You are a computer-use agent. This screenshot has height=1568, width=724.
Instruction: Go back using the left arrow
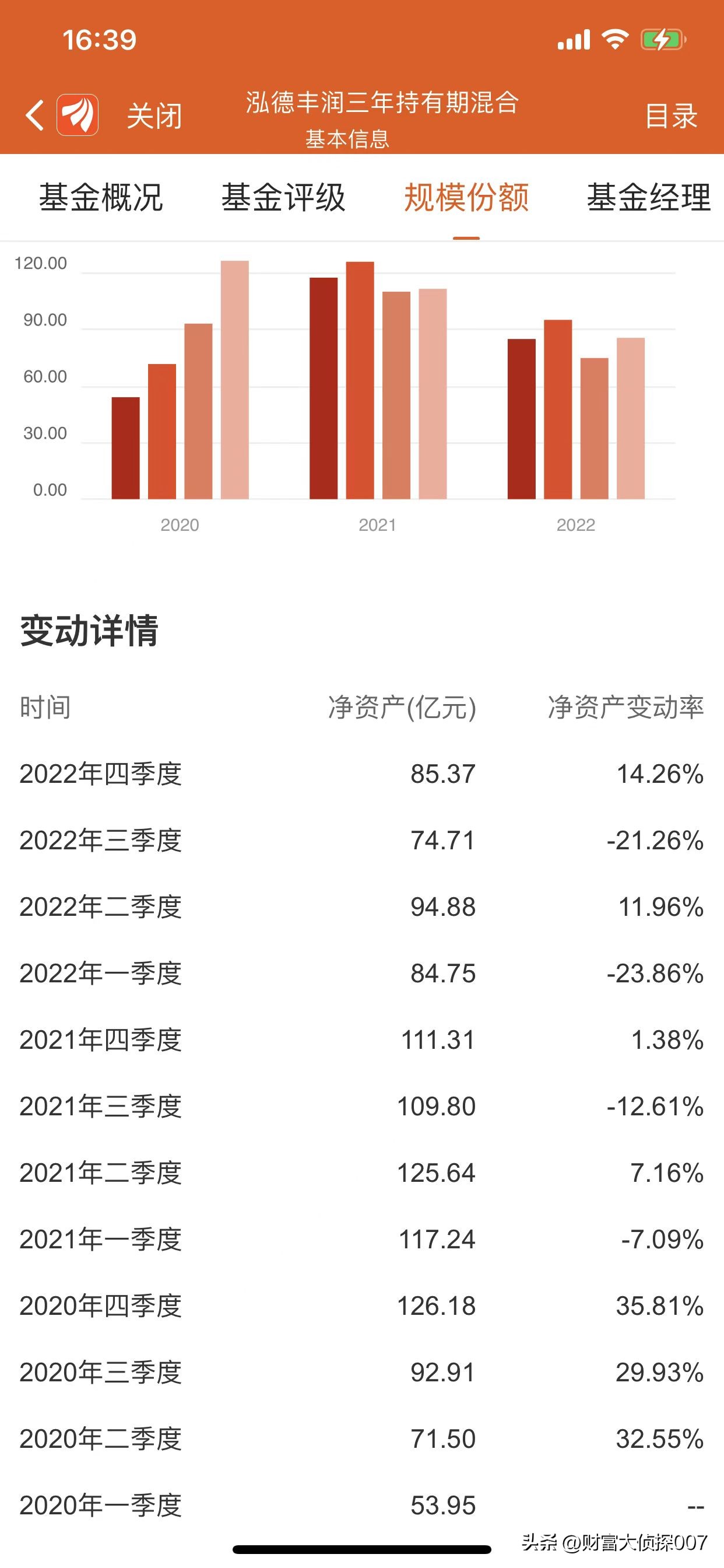click(x=34, y=115)
